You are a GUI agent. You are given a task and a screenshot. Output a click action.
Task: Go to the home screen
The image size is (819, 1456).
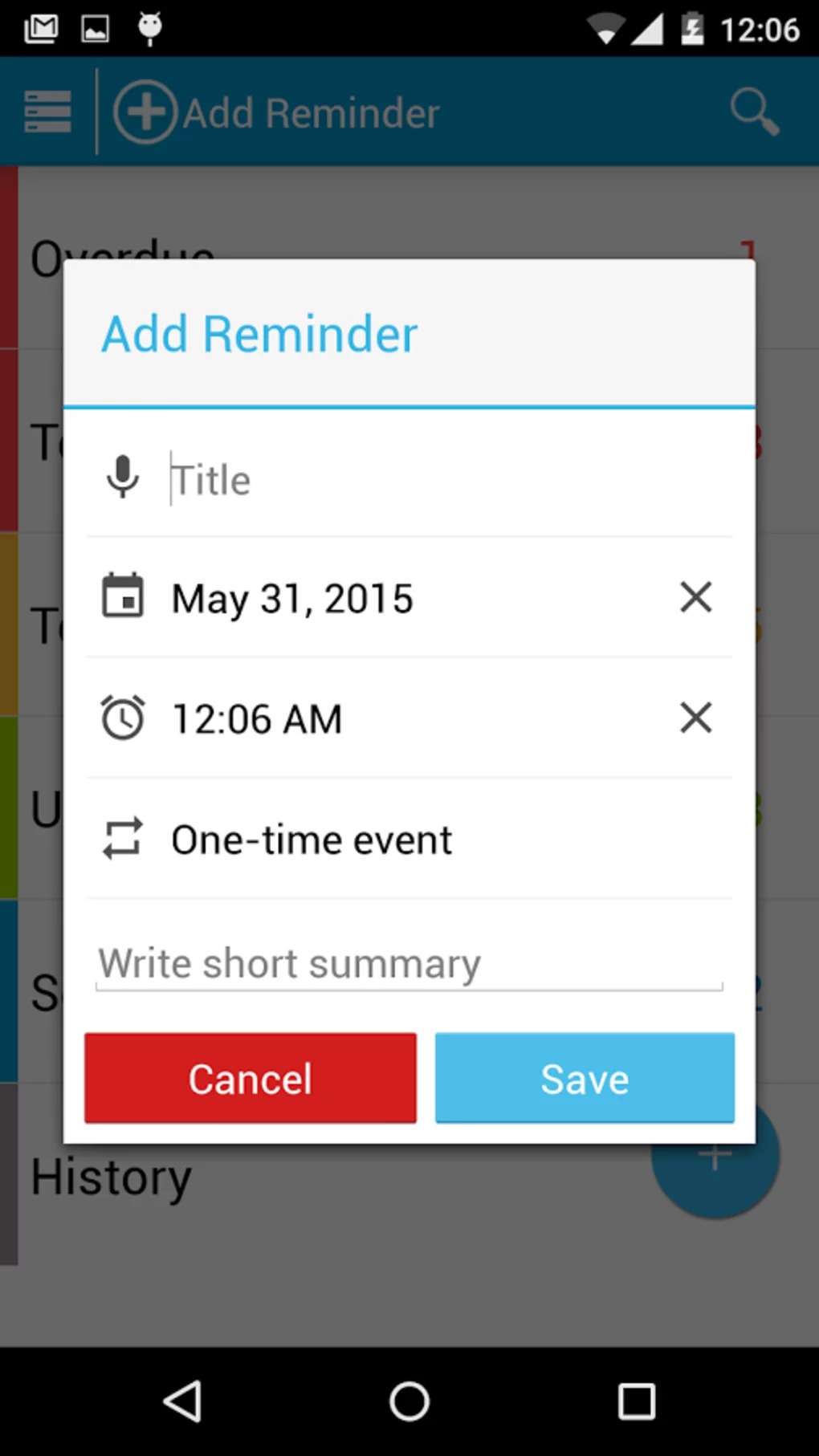pos(409,1401)
